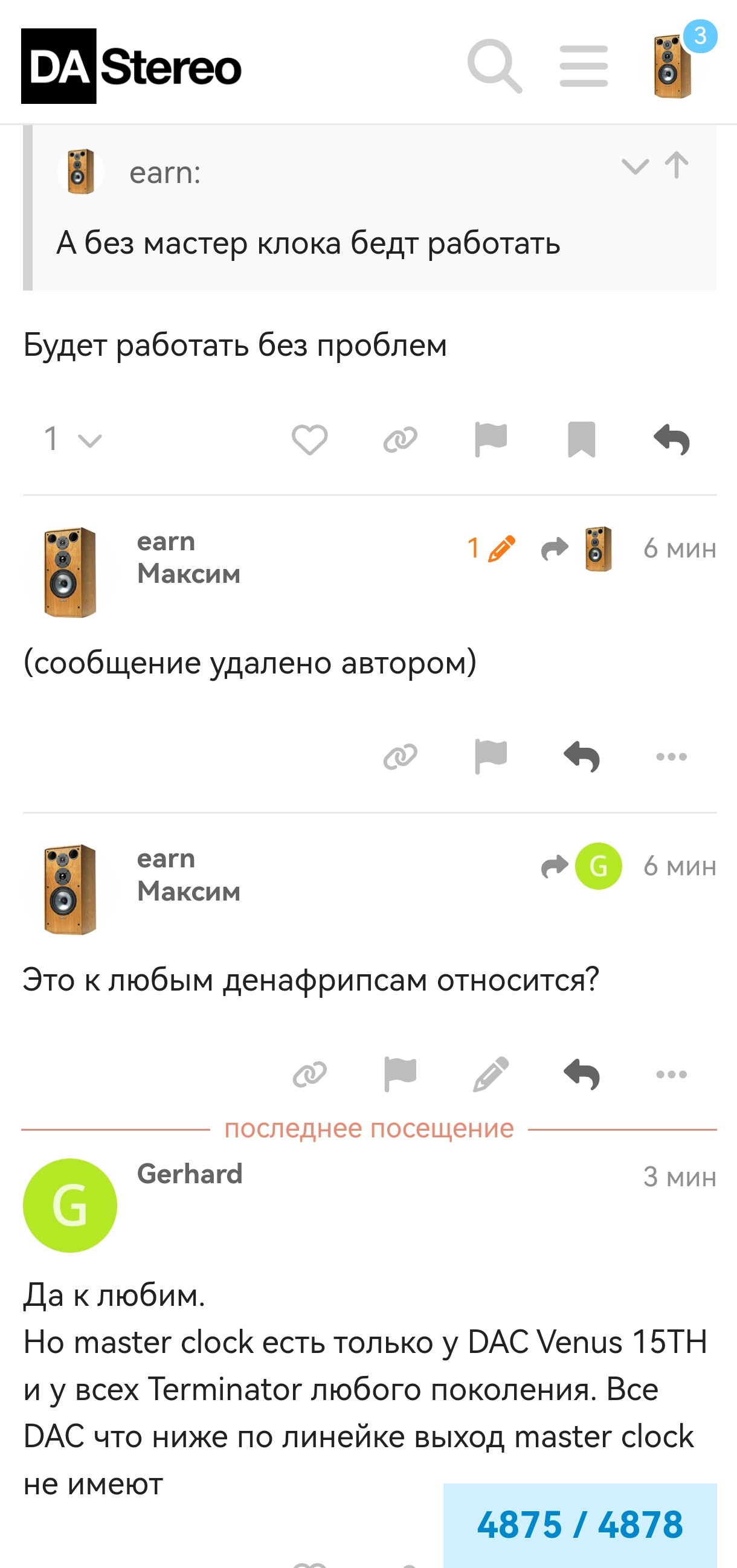Flag the post "Будет работать без проблем"
The width and height of the screenshot is (737, 1568).
pos(491,440)
